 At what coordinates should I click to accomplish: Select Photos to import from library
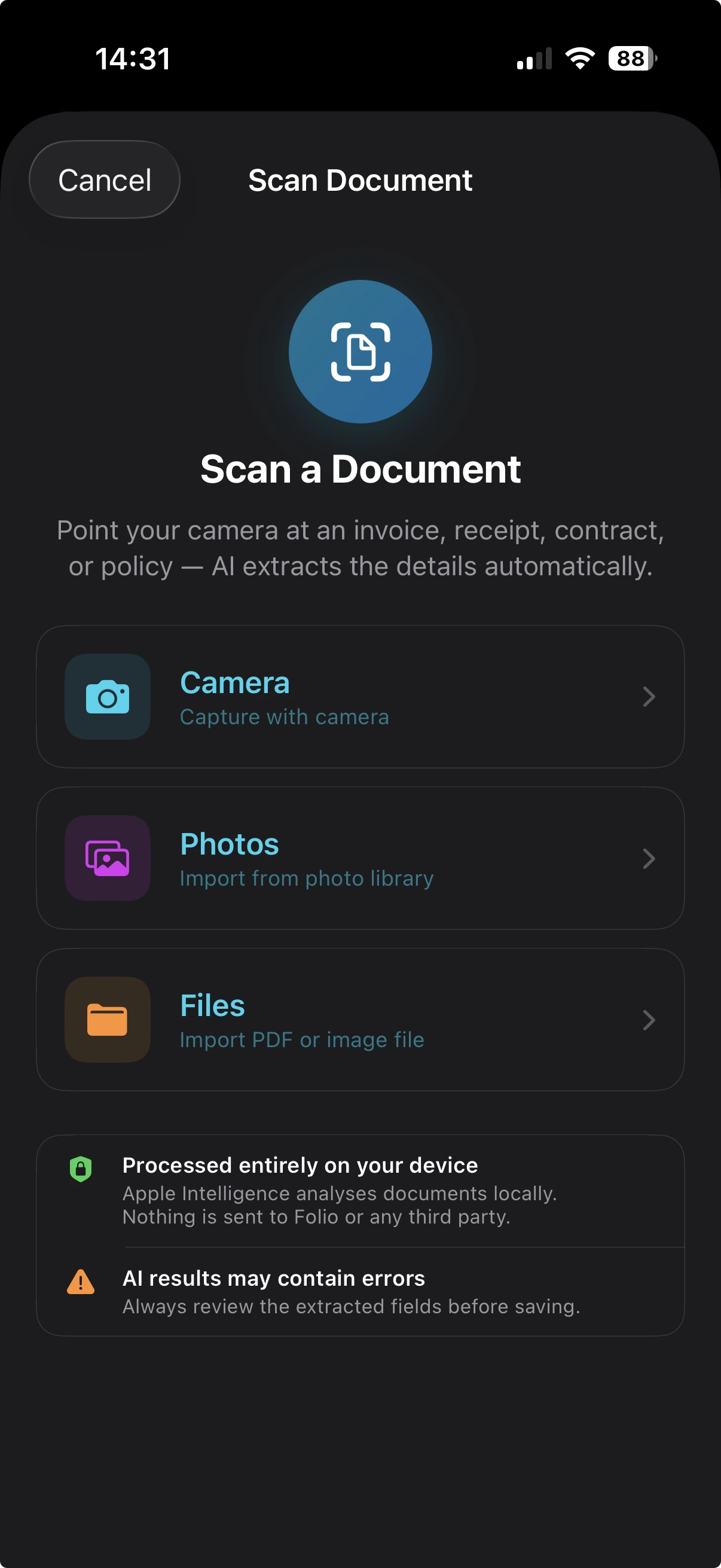[360, 858]
